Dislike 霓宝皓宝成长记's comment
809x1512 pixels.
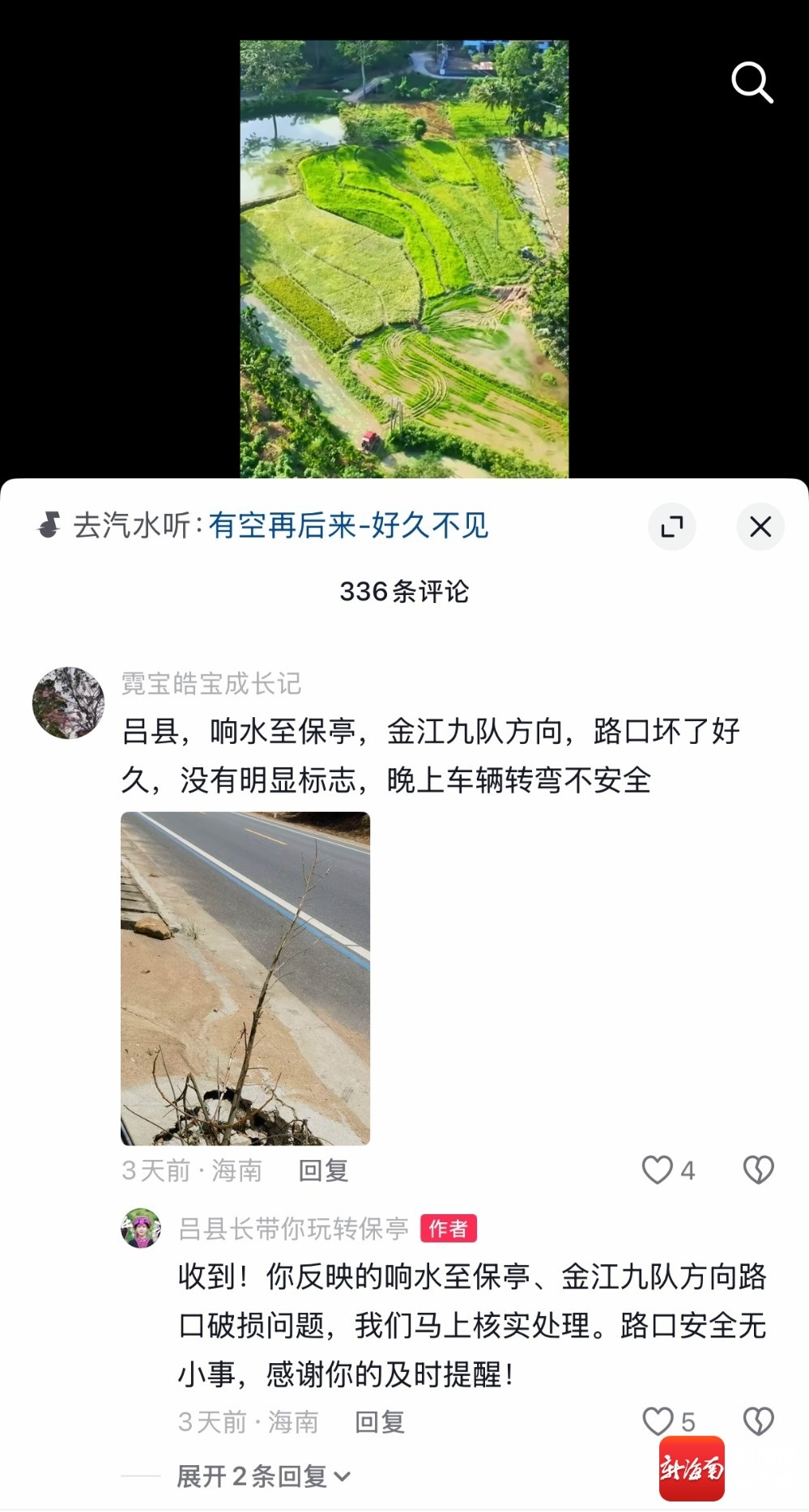pyautogui.click(x=758, y=1170)
